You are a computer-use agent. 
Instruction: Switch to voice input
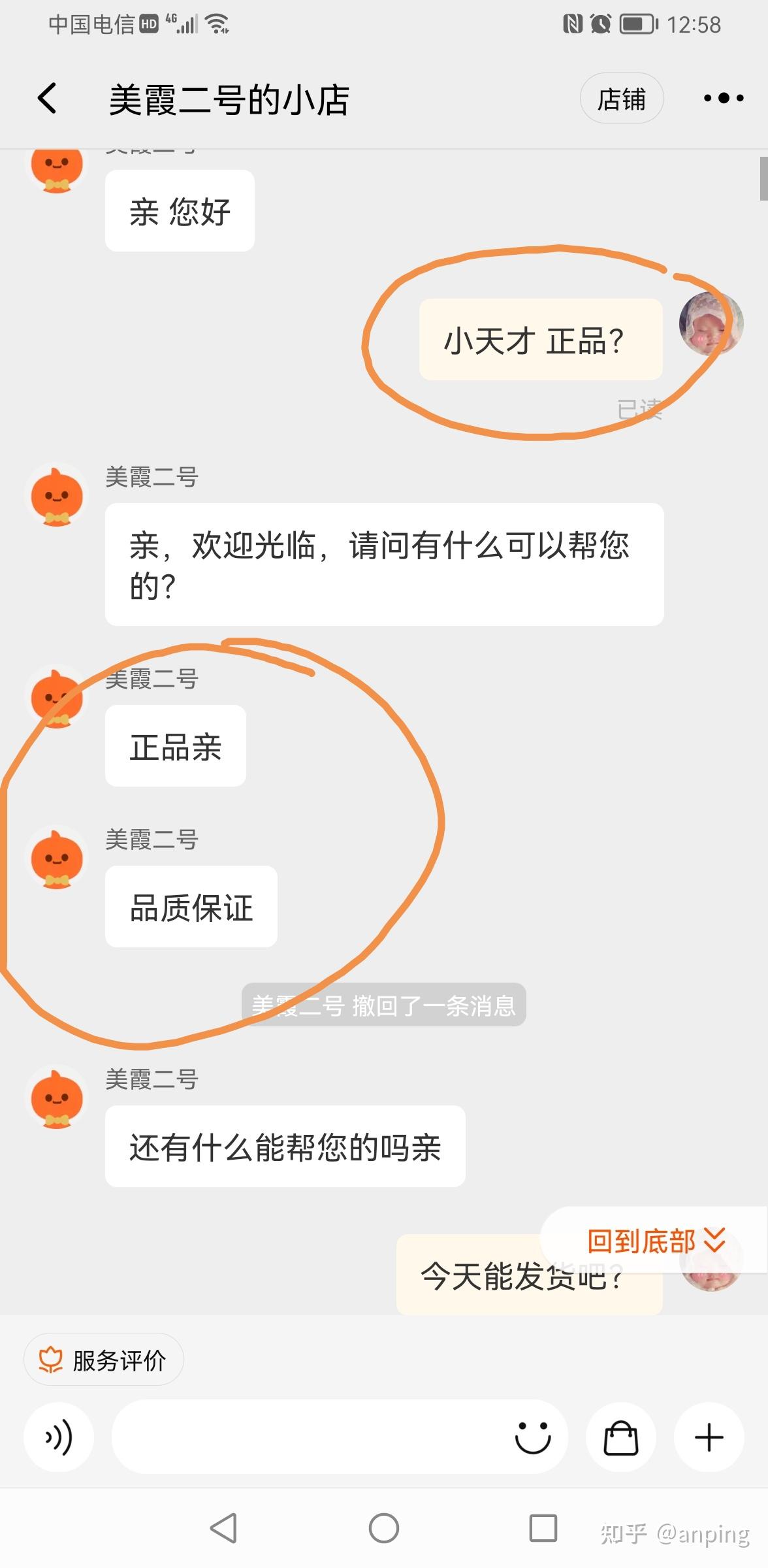pyautogui.click(x=59, y=1437)
